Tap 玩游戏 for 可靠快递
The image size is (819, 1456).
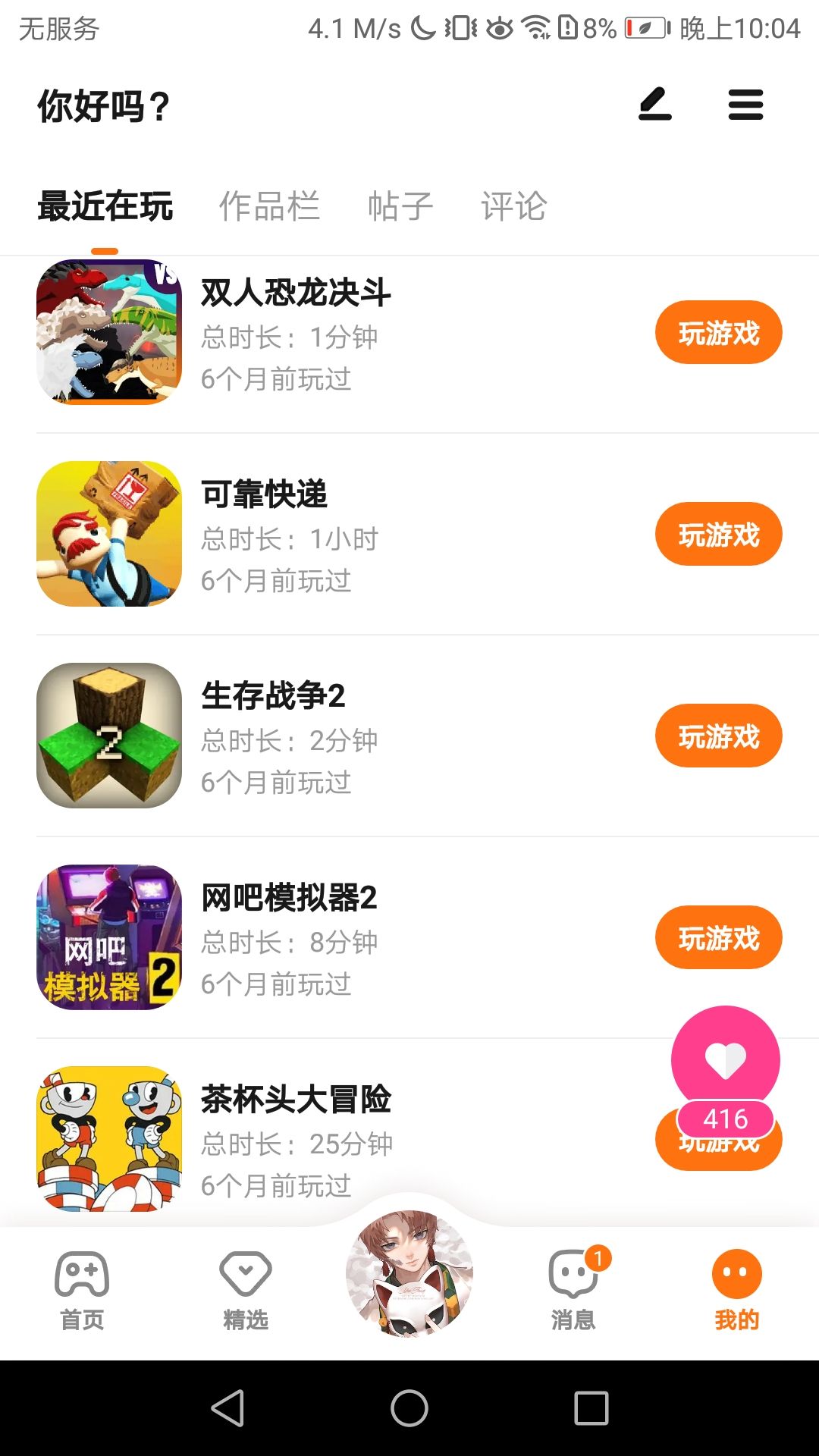[718, 535]
